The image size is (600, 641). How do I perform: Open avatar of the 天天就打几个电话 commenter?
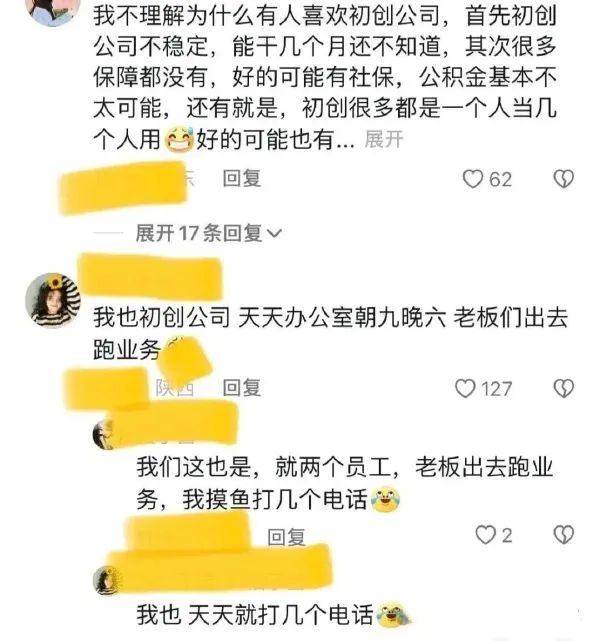coord(107,580)
